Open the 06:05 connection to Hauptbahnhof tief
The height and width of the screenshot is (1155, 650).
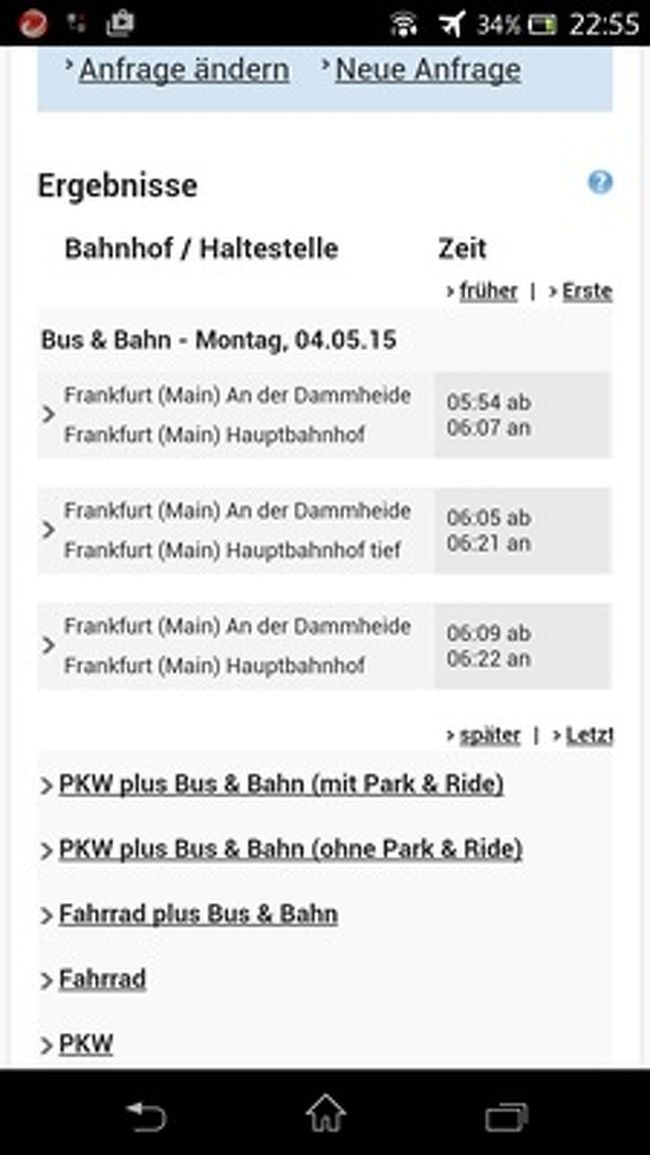(x=324, y=530)
